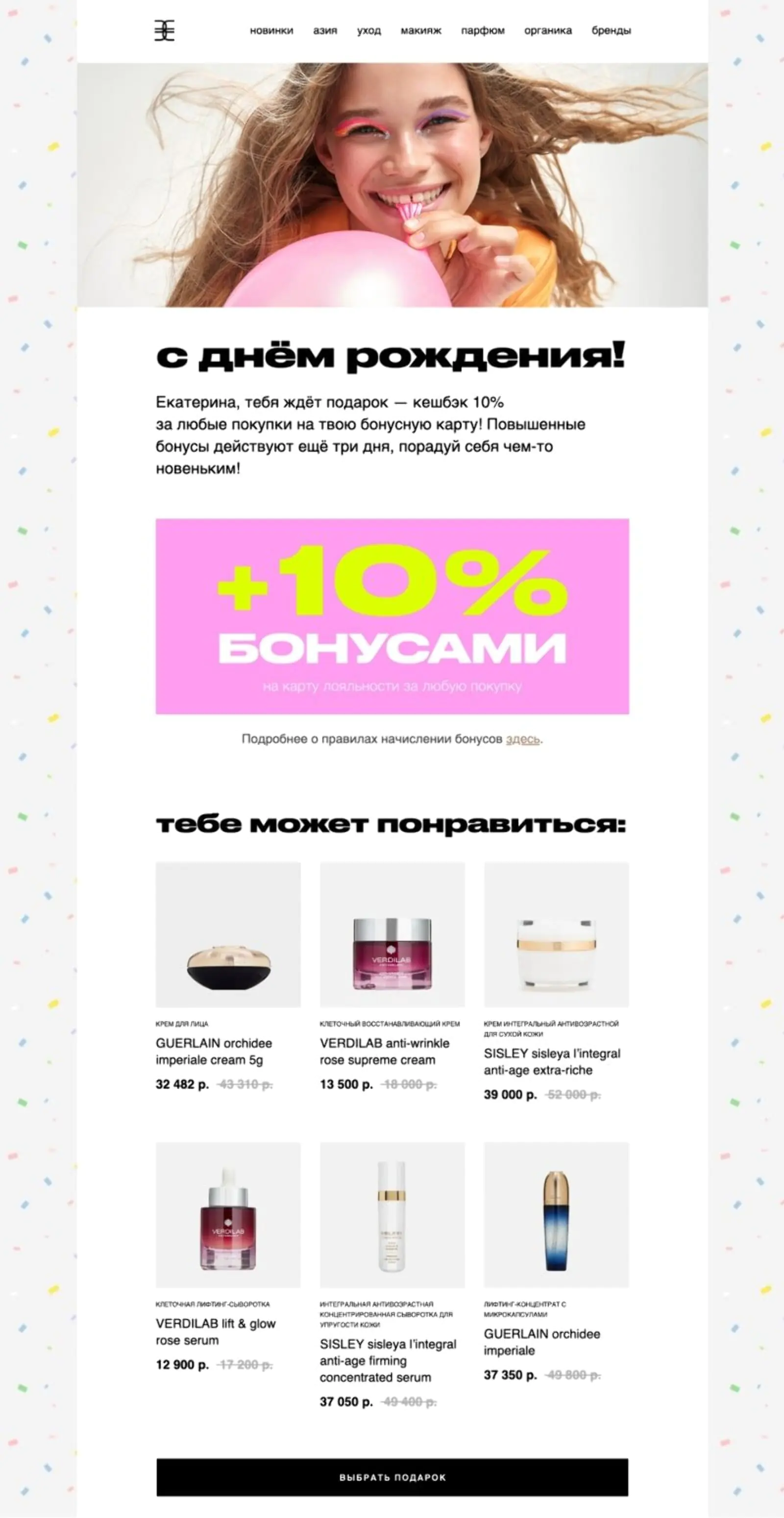
Task: View VERDILAB anti-wrinkle rose supreme cream
Action: (392, 934)
